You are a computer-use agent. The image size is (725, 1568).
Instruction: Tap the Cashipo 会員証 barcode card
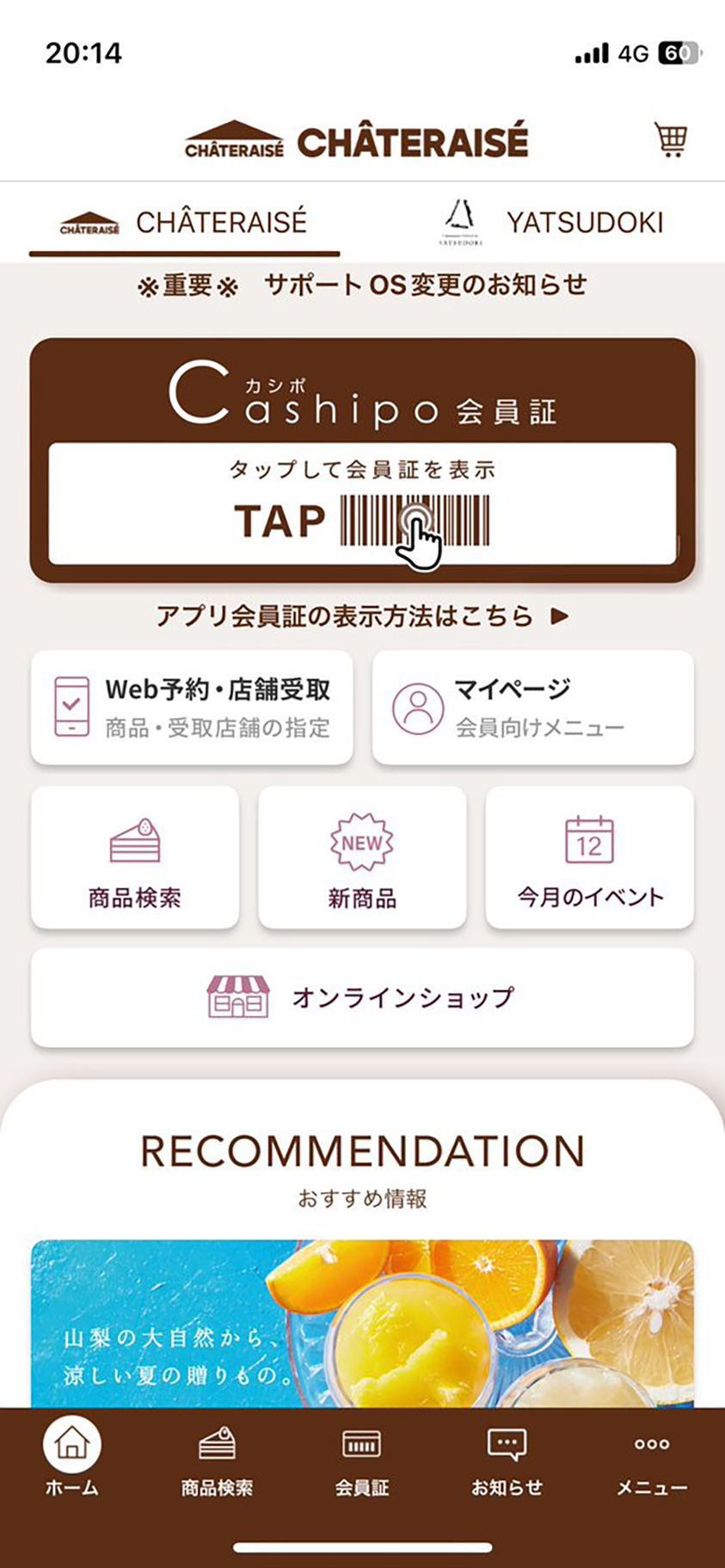(x=362, y=504)
